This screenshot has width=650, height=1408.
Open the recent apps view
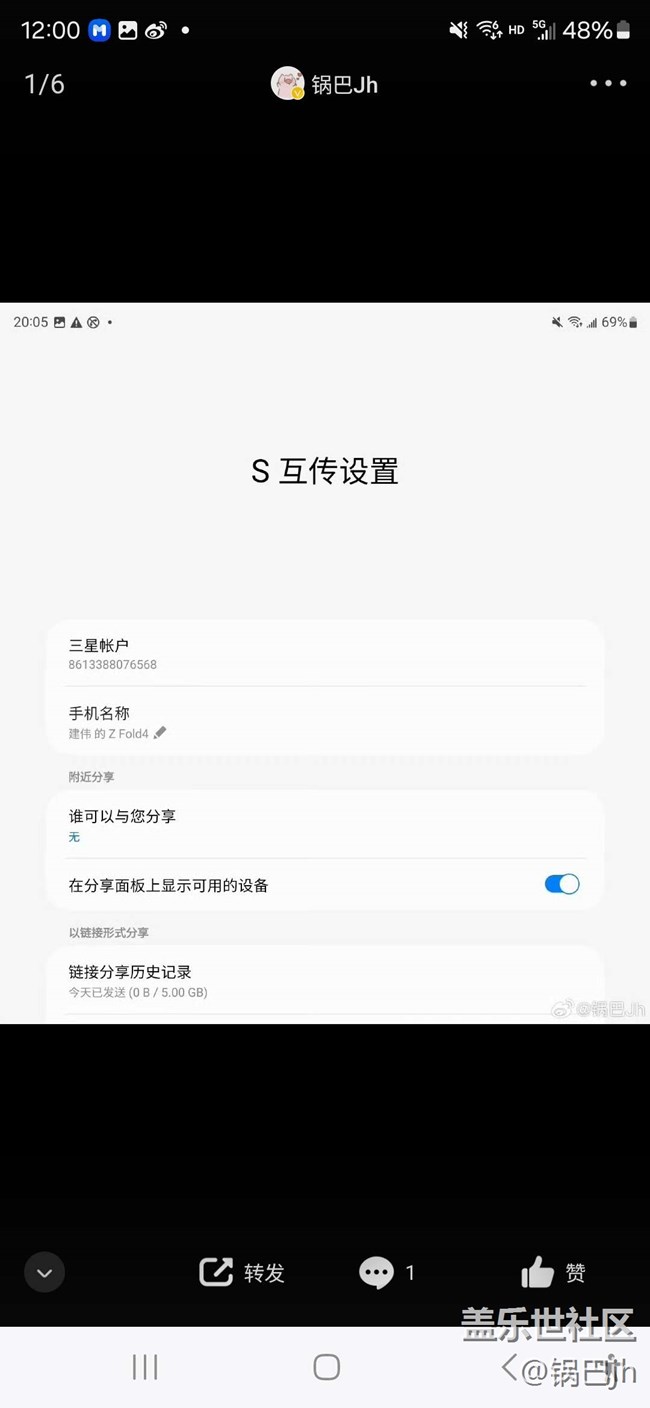(x=145, y=1367)
